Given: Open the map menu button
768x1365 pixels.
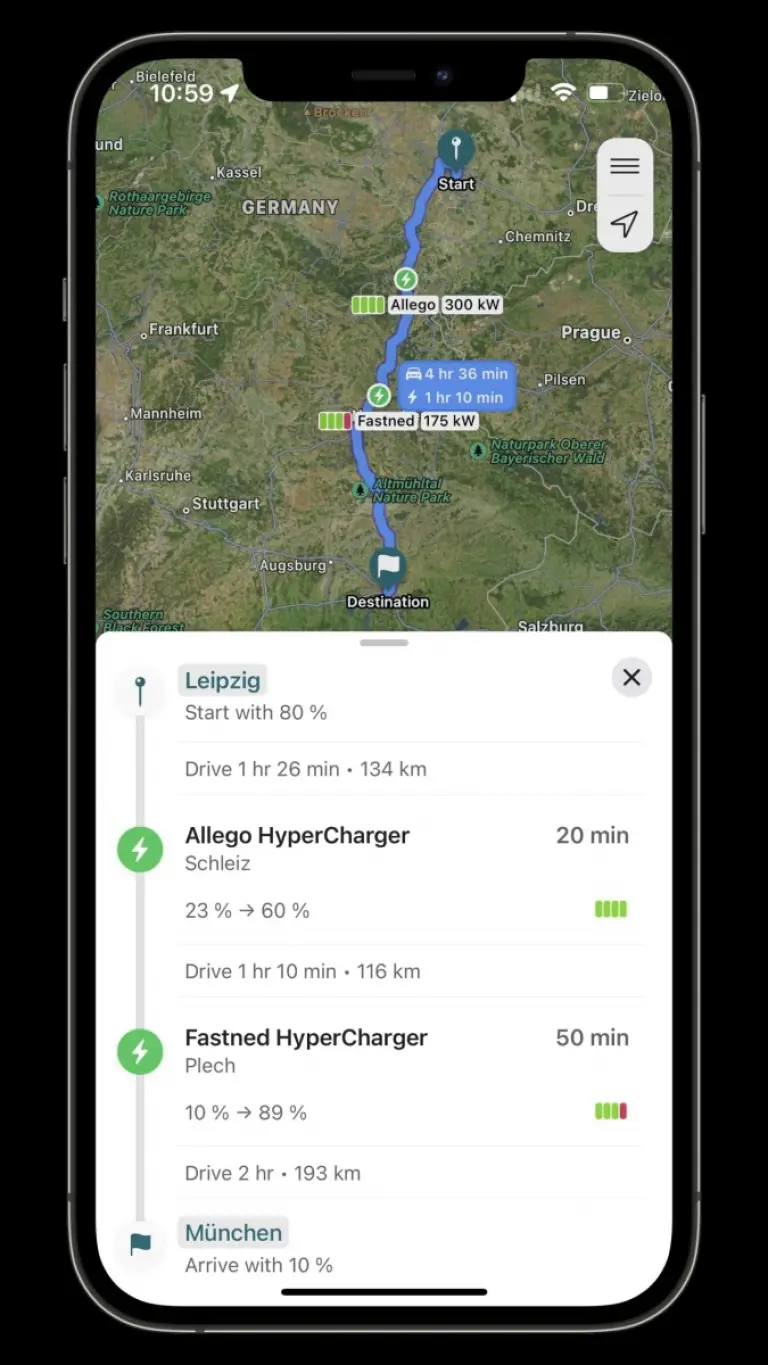Looking at the screenshot, I should (624, 166).
